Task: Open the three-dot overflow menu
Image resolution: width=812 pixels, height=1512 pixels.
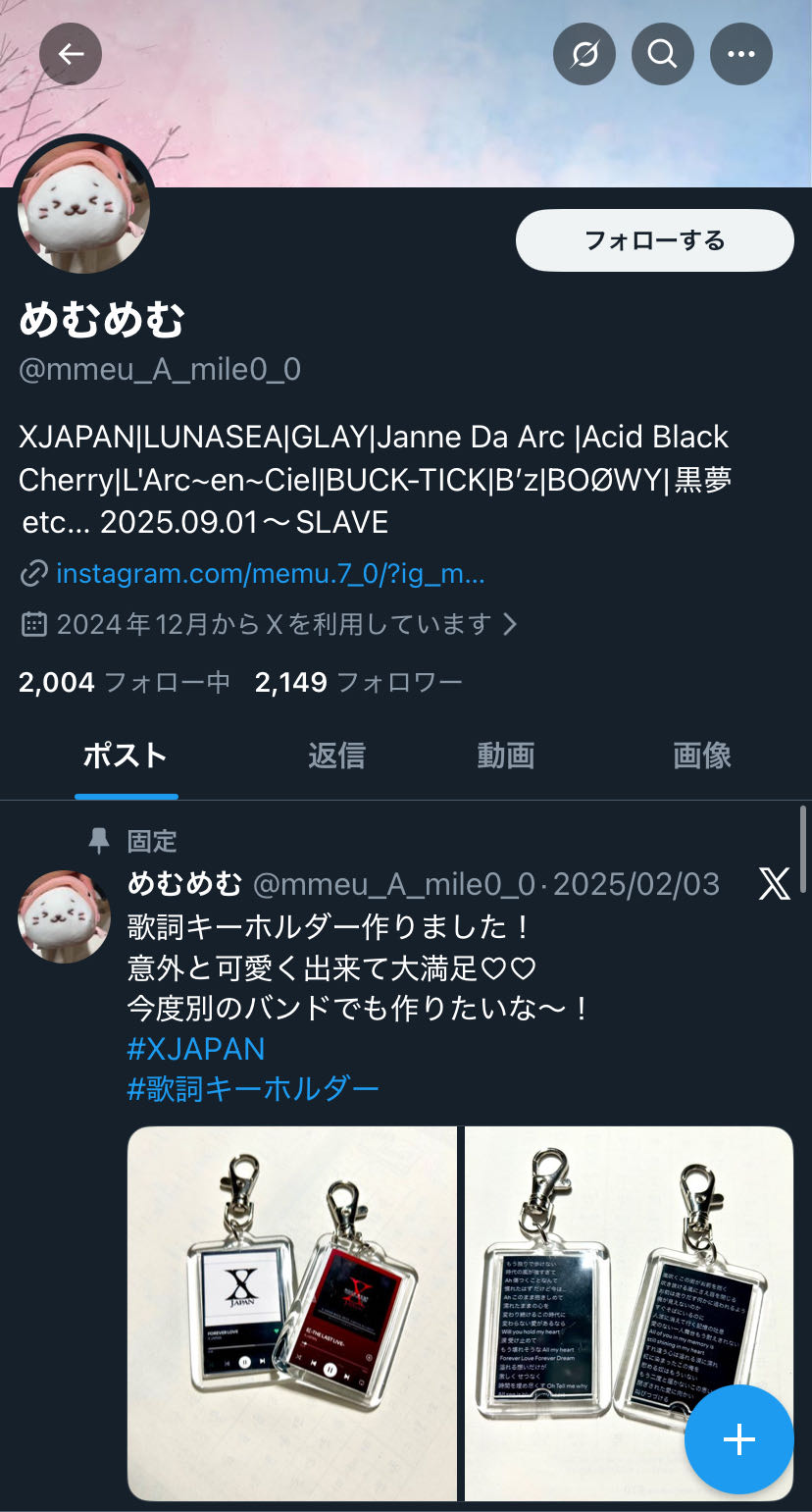Action: pos(741,53)
